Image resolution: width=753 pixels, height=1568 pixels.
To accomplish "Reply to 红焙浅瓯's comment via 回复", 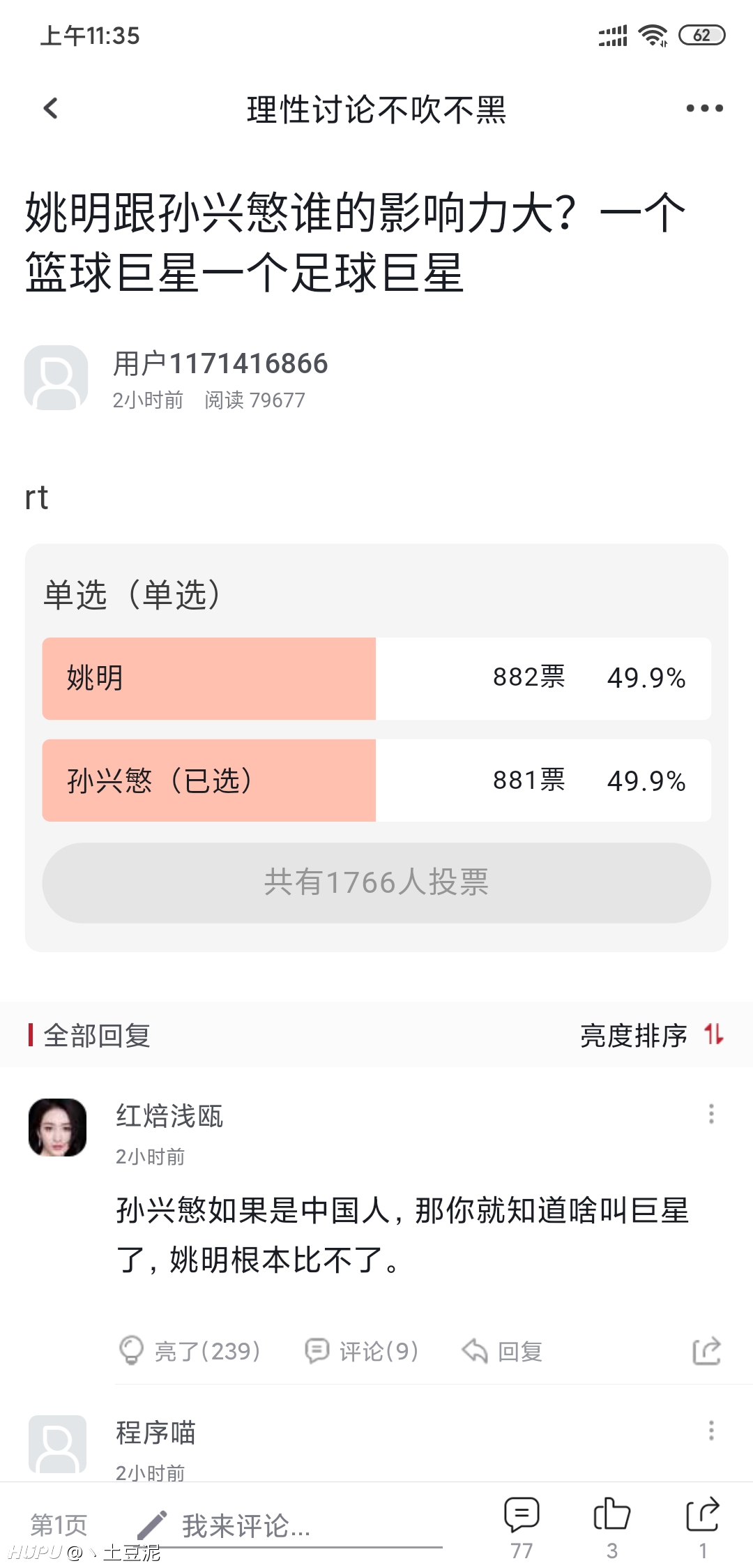I will click(502, 1351).
